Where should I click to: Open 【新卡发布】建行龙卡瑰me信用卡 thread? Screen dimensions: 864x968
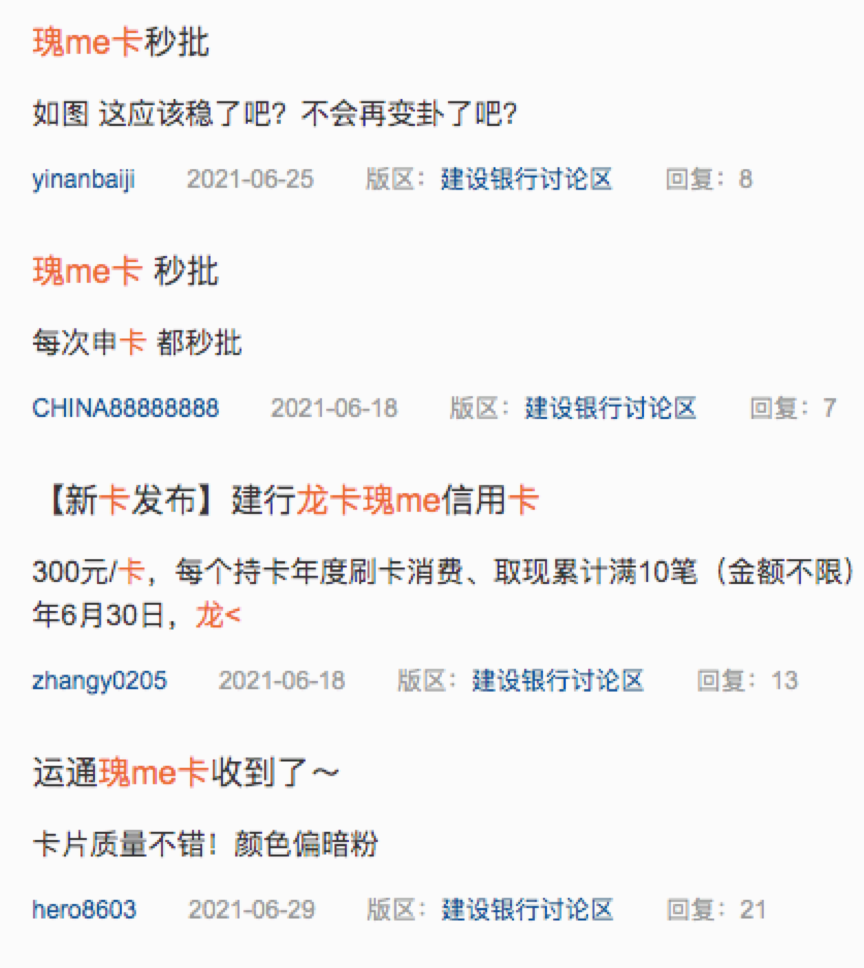(286, 500)
